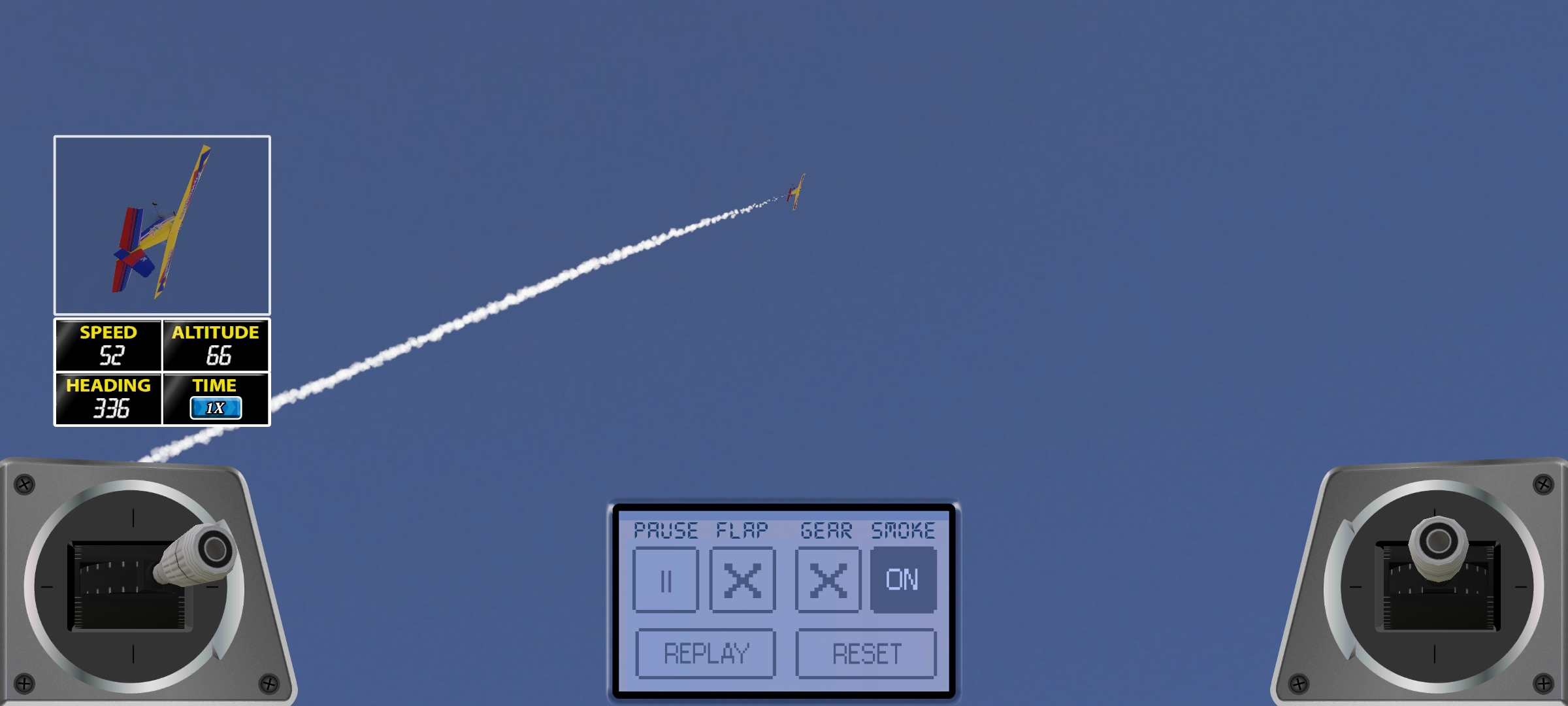
Task: Tap the airplane close-up view
Action: 162,225
